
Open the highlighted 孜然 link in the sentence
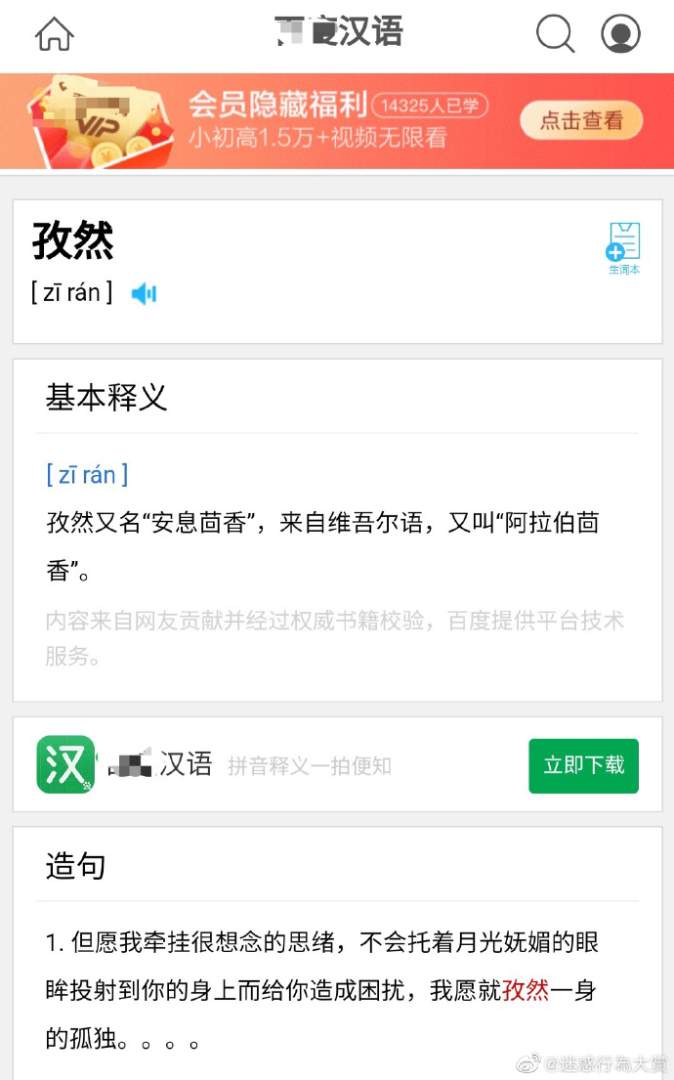pyautogui.click(x=526, y=991)
